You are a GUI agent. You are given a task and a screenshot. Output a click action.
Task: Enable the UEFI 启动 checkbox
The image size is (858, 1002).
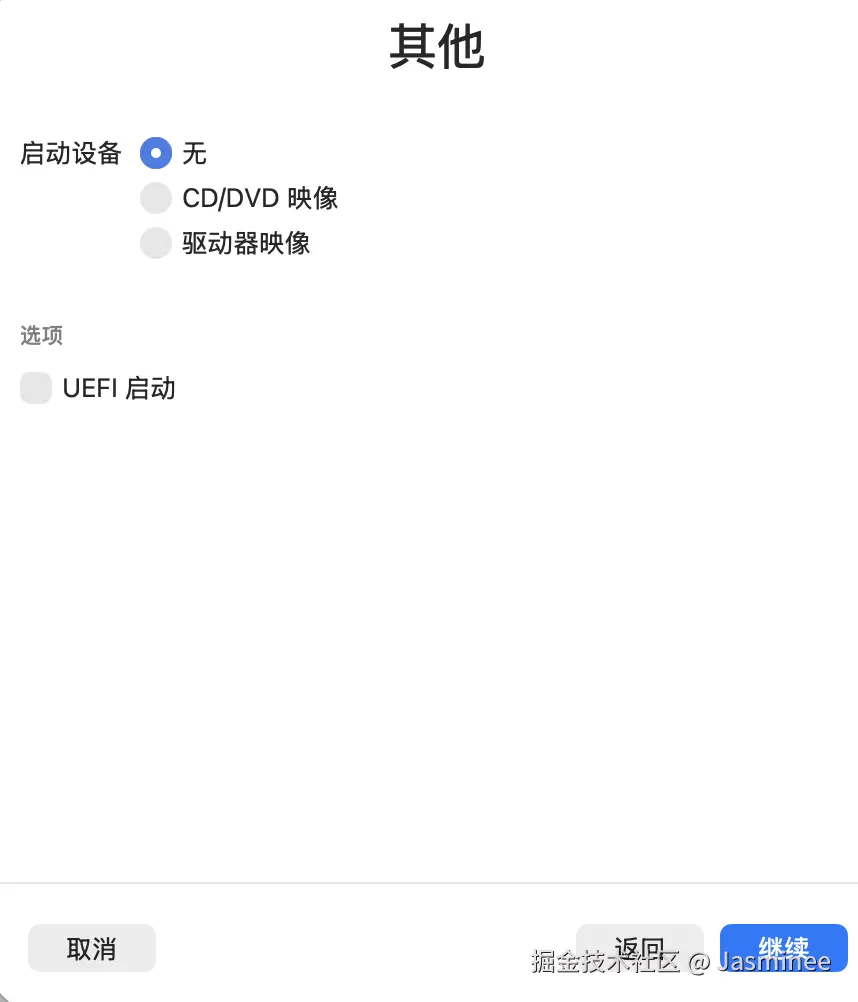coord(36,388)
